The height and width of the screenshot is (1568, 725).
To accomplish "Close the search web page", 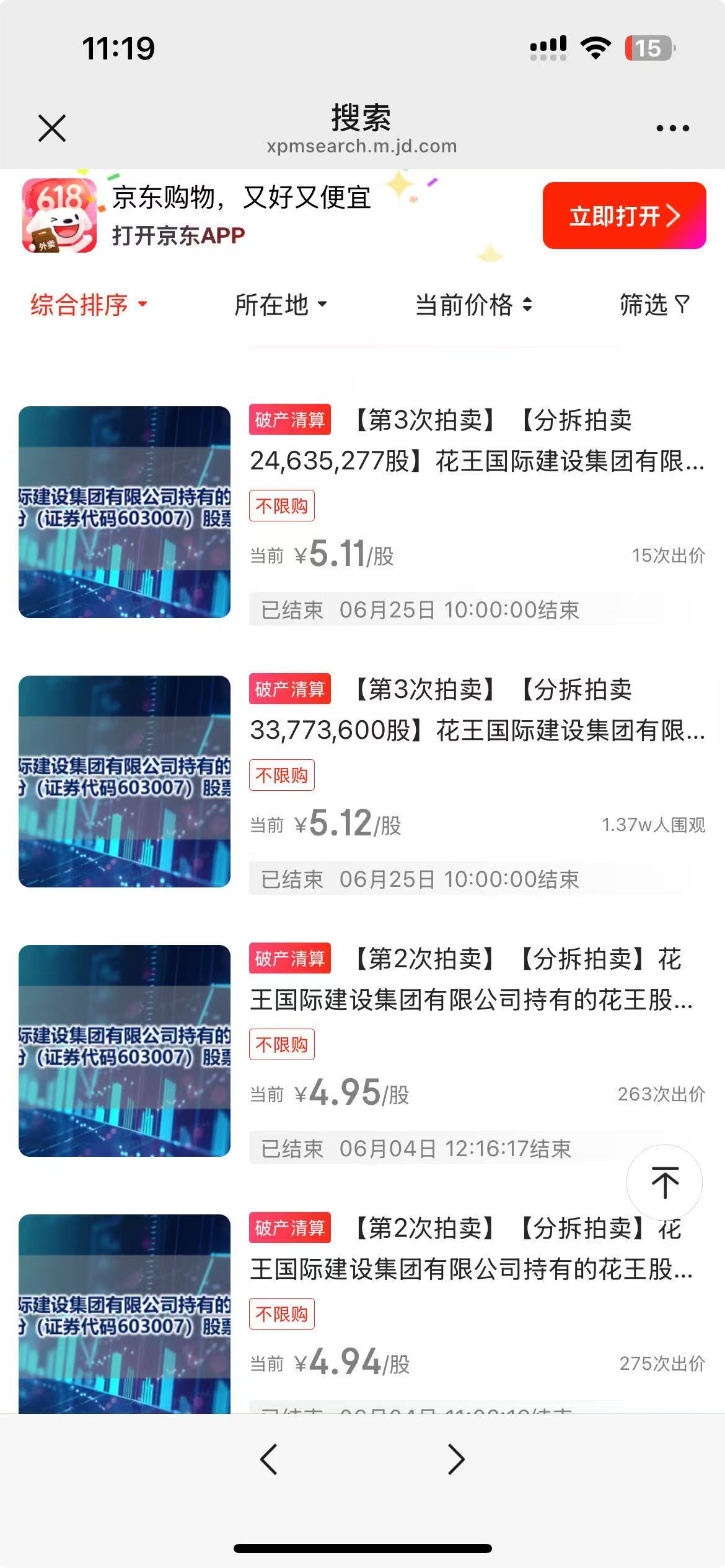I will click(52, 128).
